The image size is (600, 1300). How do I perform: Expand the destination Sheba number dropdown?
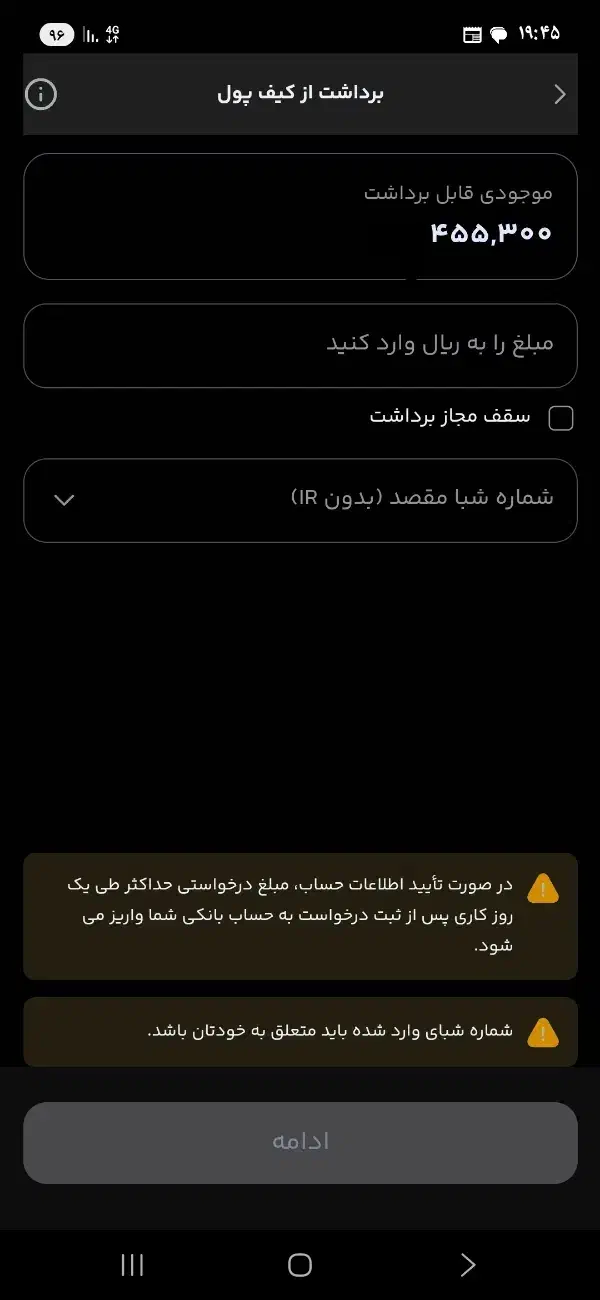[300, 500]
